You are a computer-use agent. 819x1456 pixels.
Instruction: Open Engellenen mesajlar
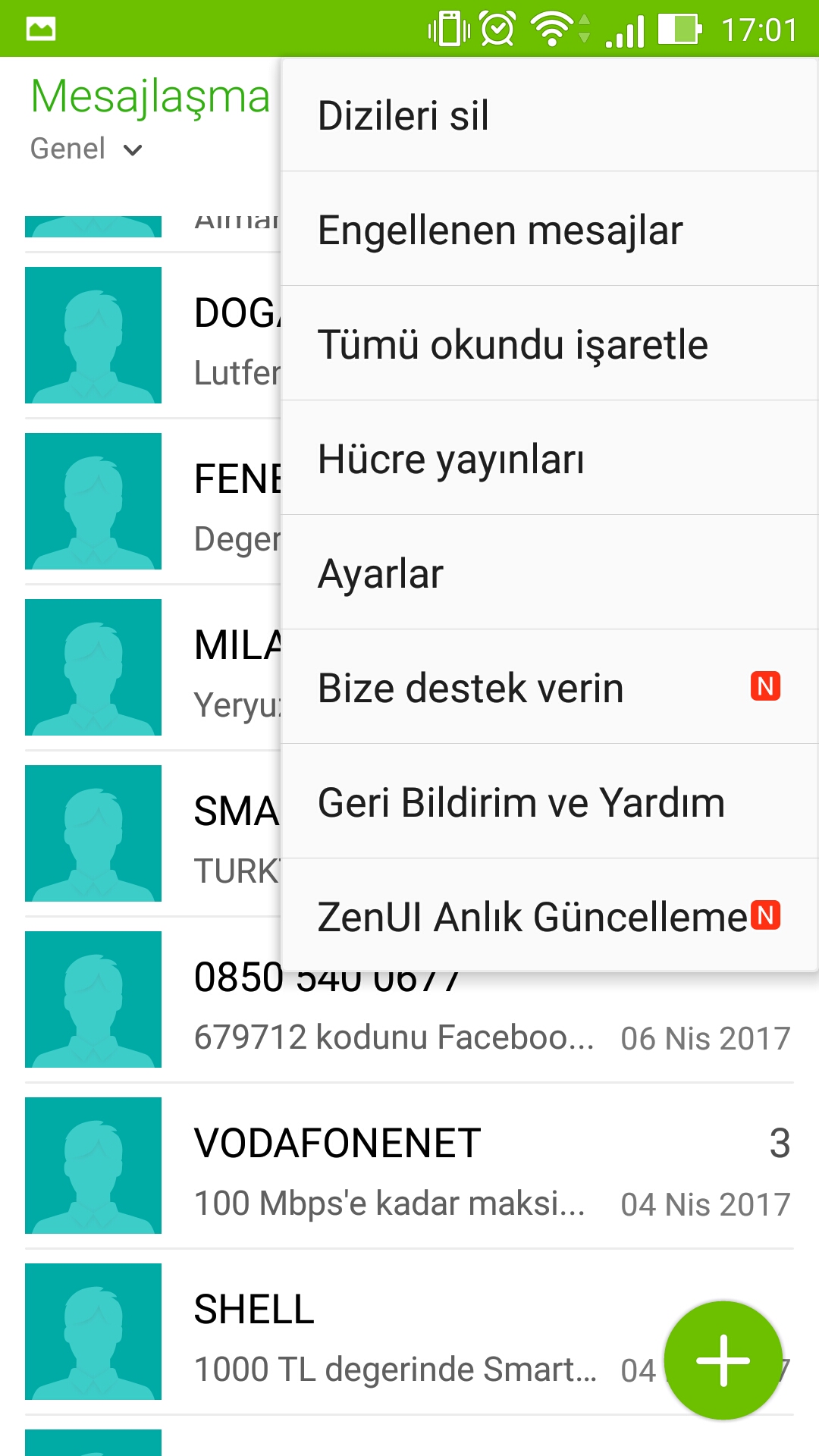(549, 230)
